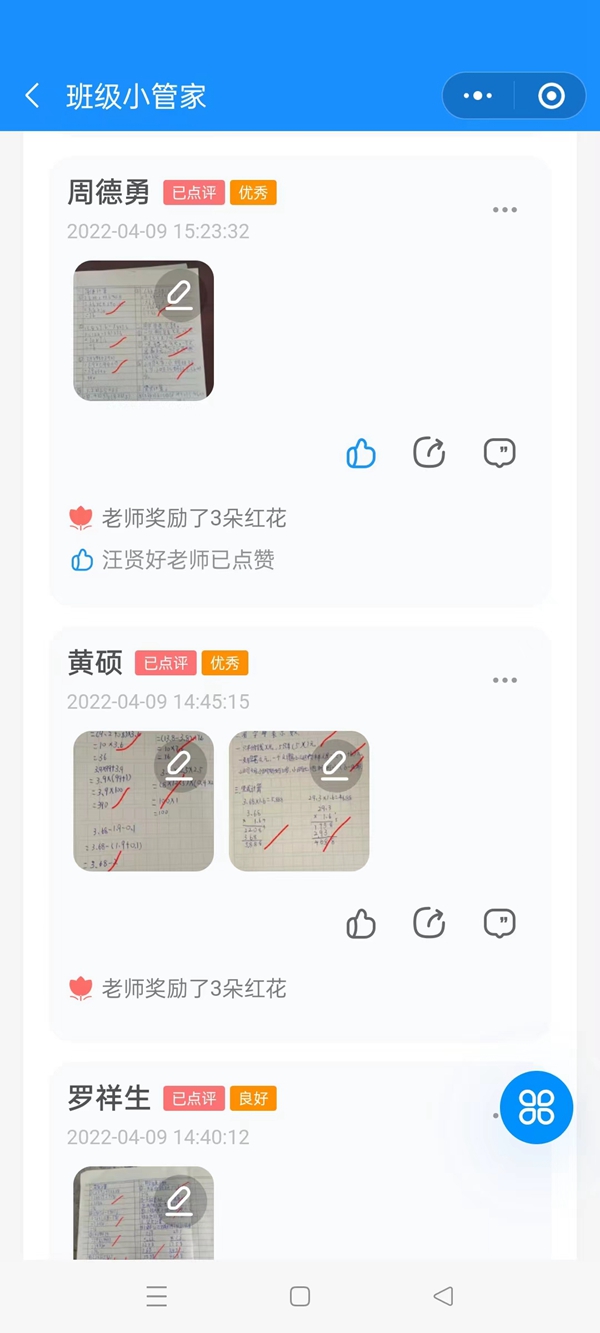Open 周德勇's homework photo
Viewport: 600px width, 1333px height.
(x=143, y=331)
